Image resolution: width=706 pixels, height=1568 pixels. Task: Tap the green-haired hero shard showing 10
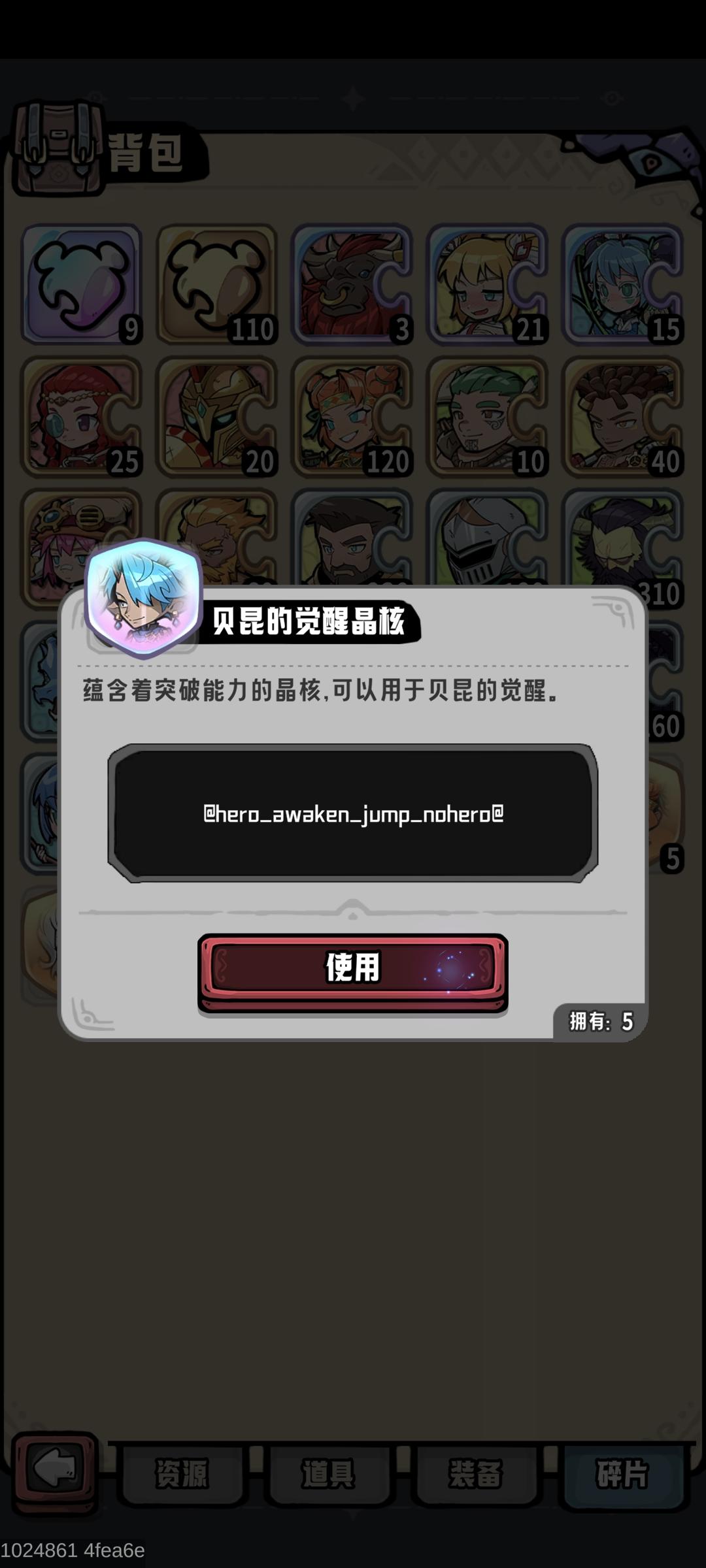click(488, 418)
